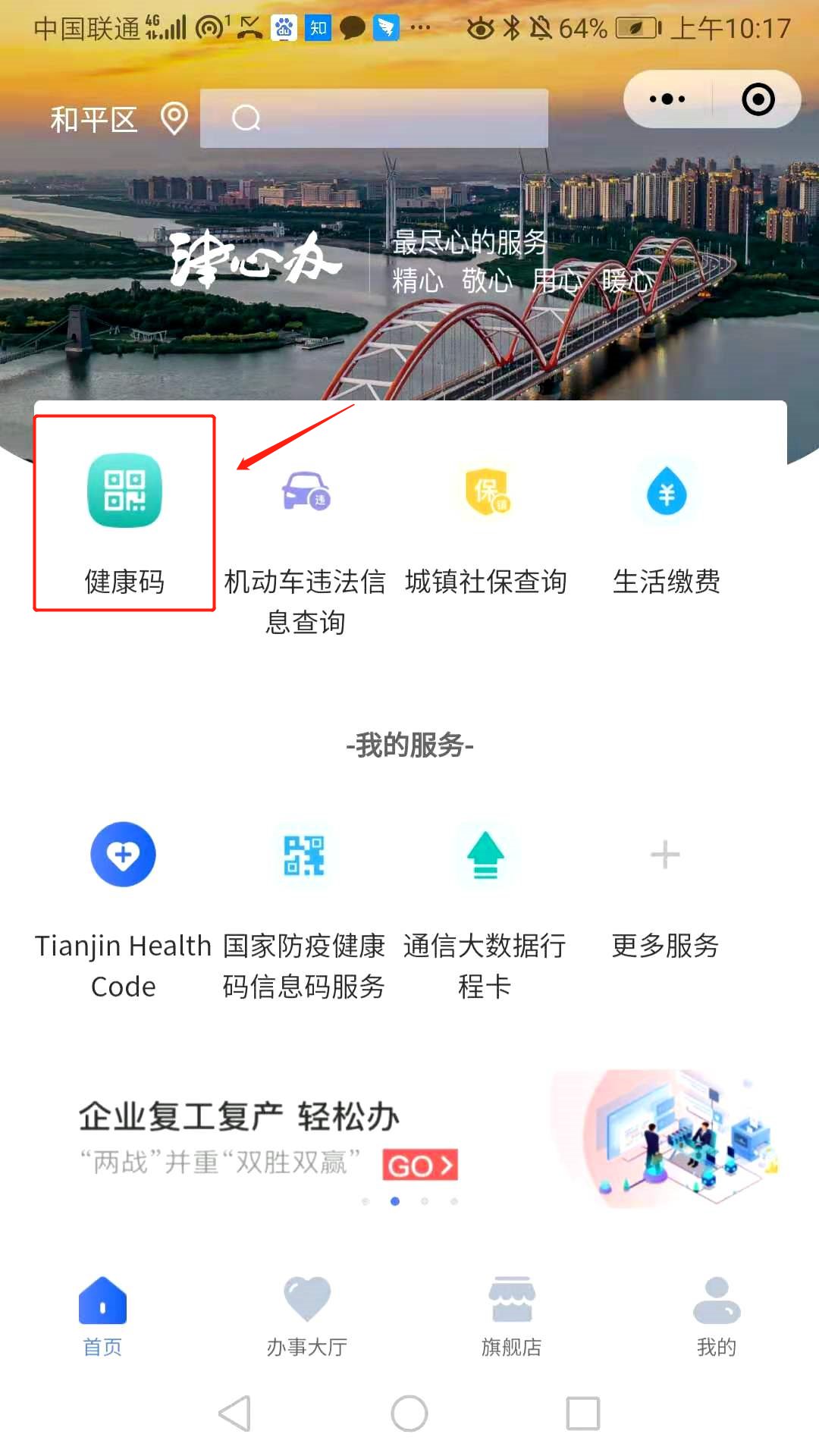This screenshot has height=1456, width=819.
Task: Switch to the 我的 tab
Action: [716, 1315]
